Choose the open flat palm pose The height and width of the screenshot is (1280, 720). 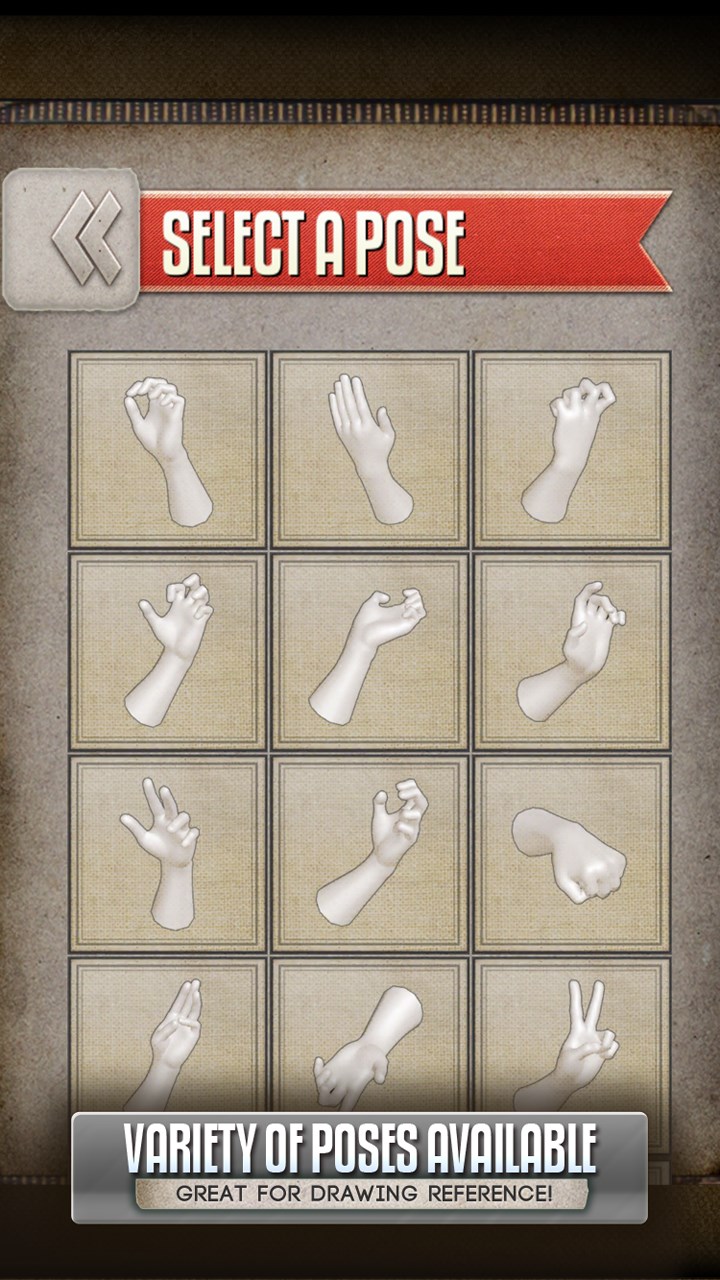click(x=370, y=449)
